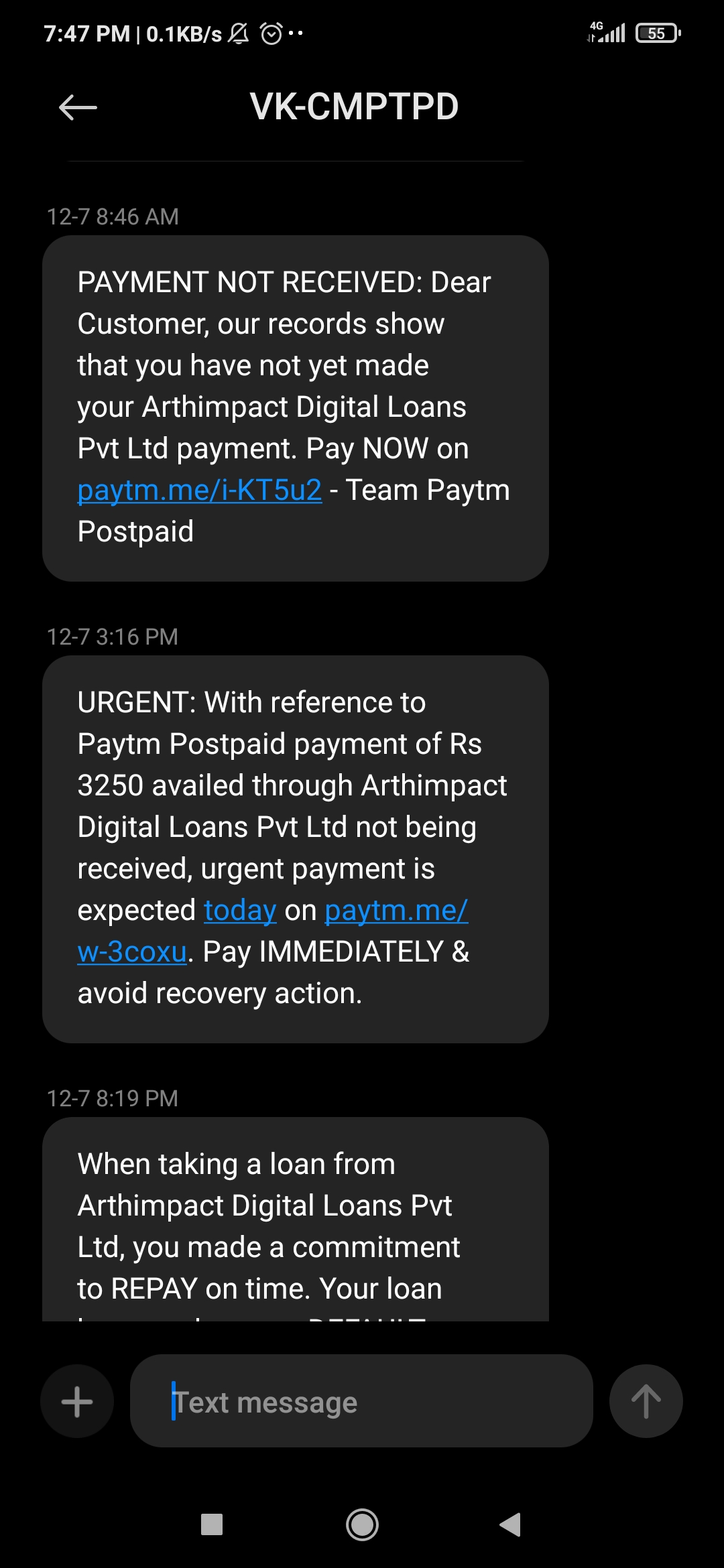Open the plus attachment button

tap(77, 1401)
